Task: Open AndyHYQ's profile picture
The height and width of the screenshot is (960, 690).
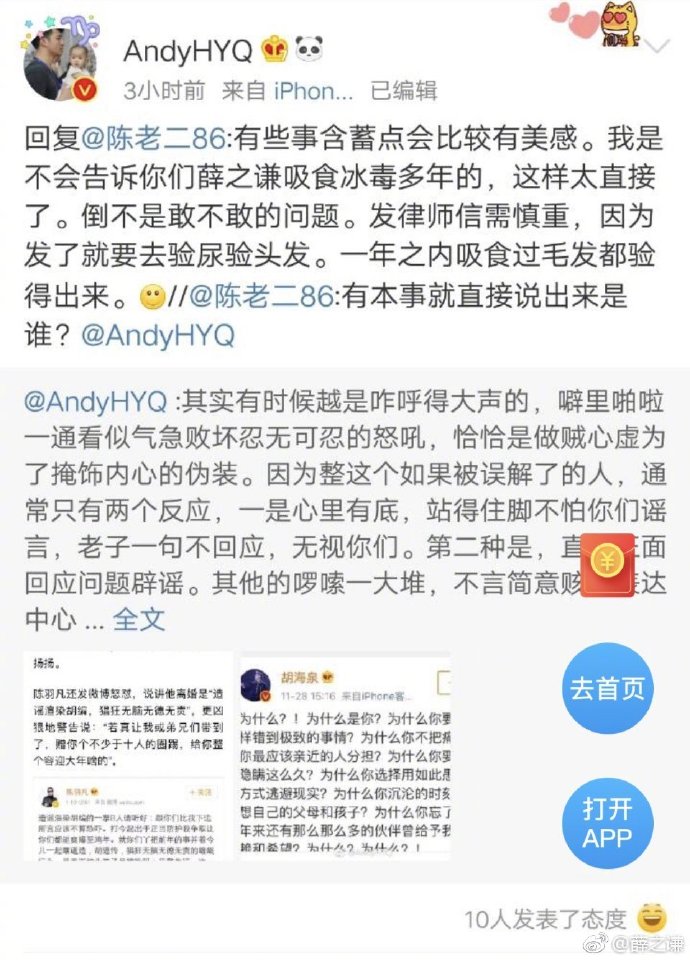Action: 62,62
